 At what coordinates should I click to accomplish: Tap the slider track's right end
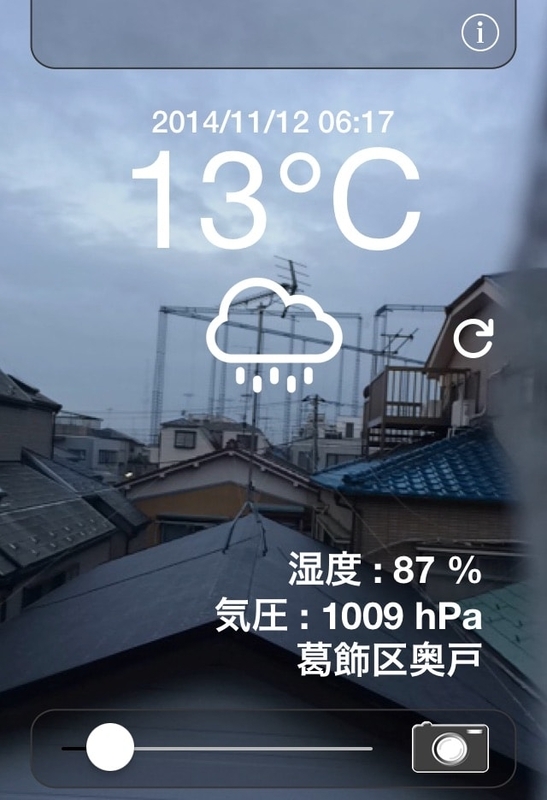369,748
